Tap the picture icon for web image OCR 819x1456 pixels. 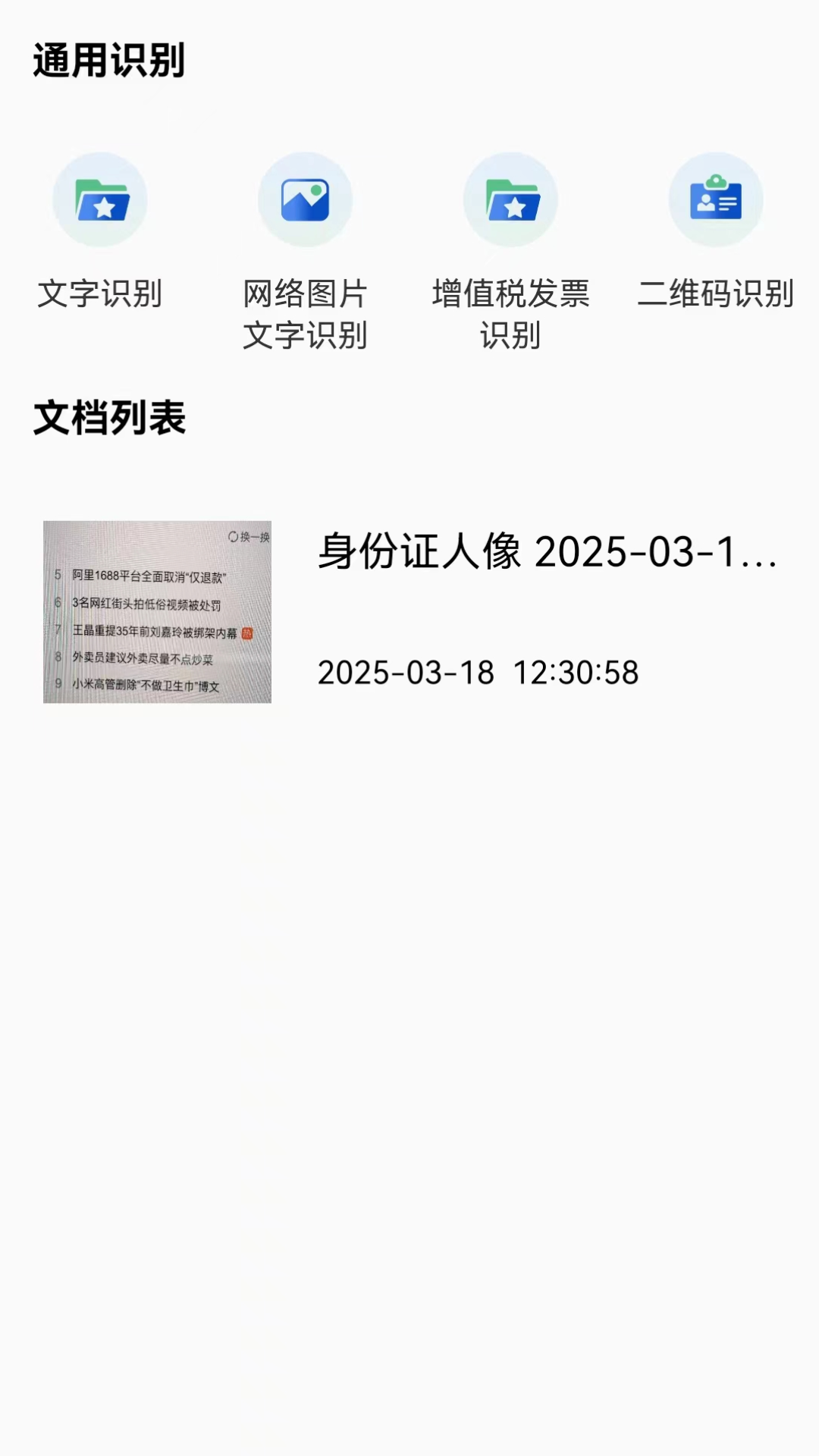pos(305,199)
